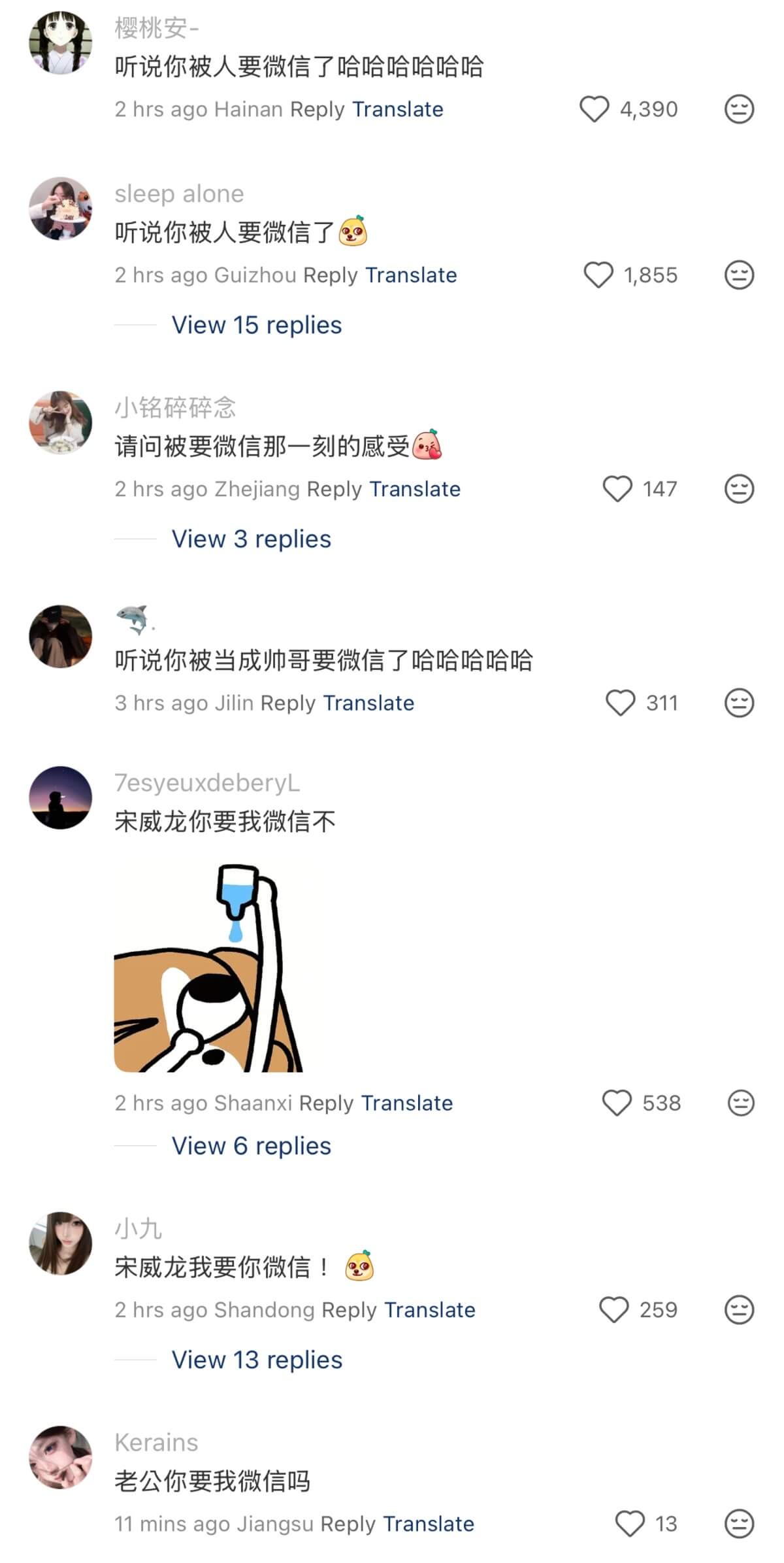Viewport: 784px width, 1563px height.
Task: Expand View 13 replies
Action: (256, 1360)
